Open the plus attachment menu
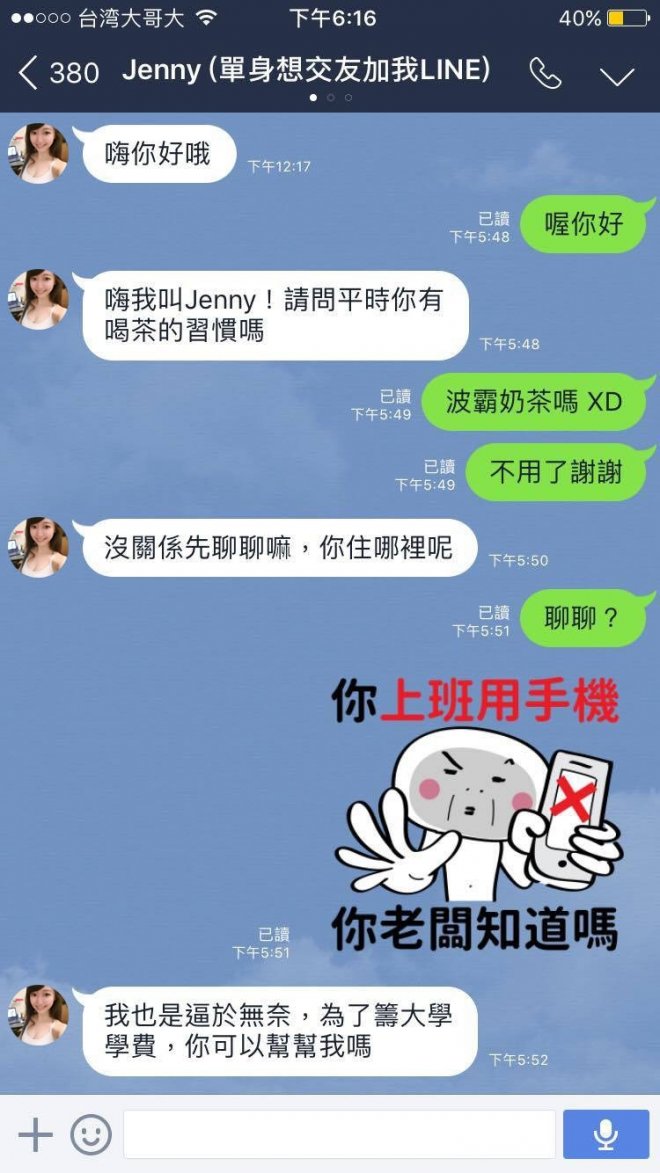Viewport: 660px width, 1173px height. [x=36, y=1135]
